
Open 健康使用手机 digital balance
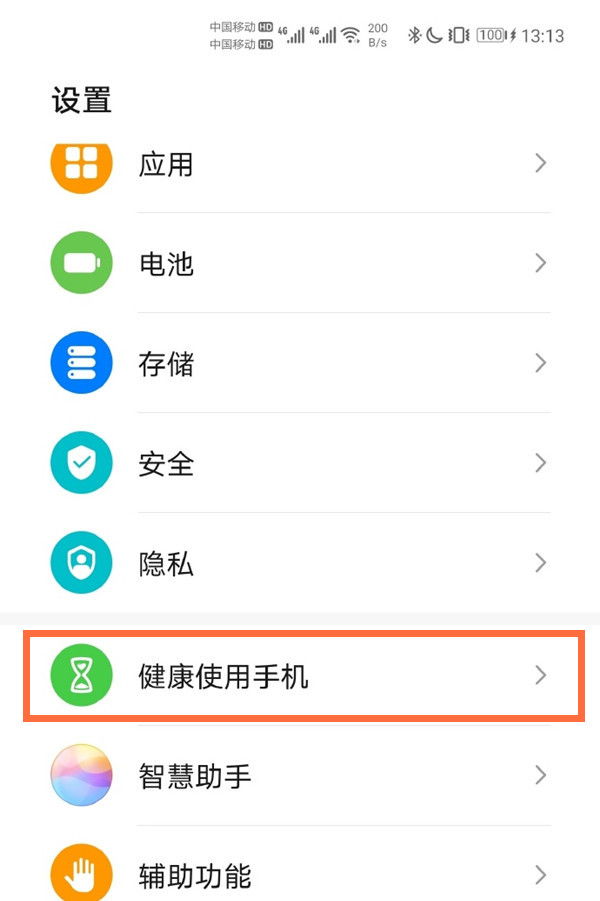300,677
